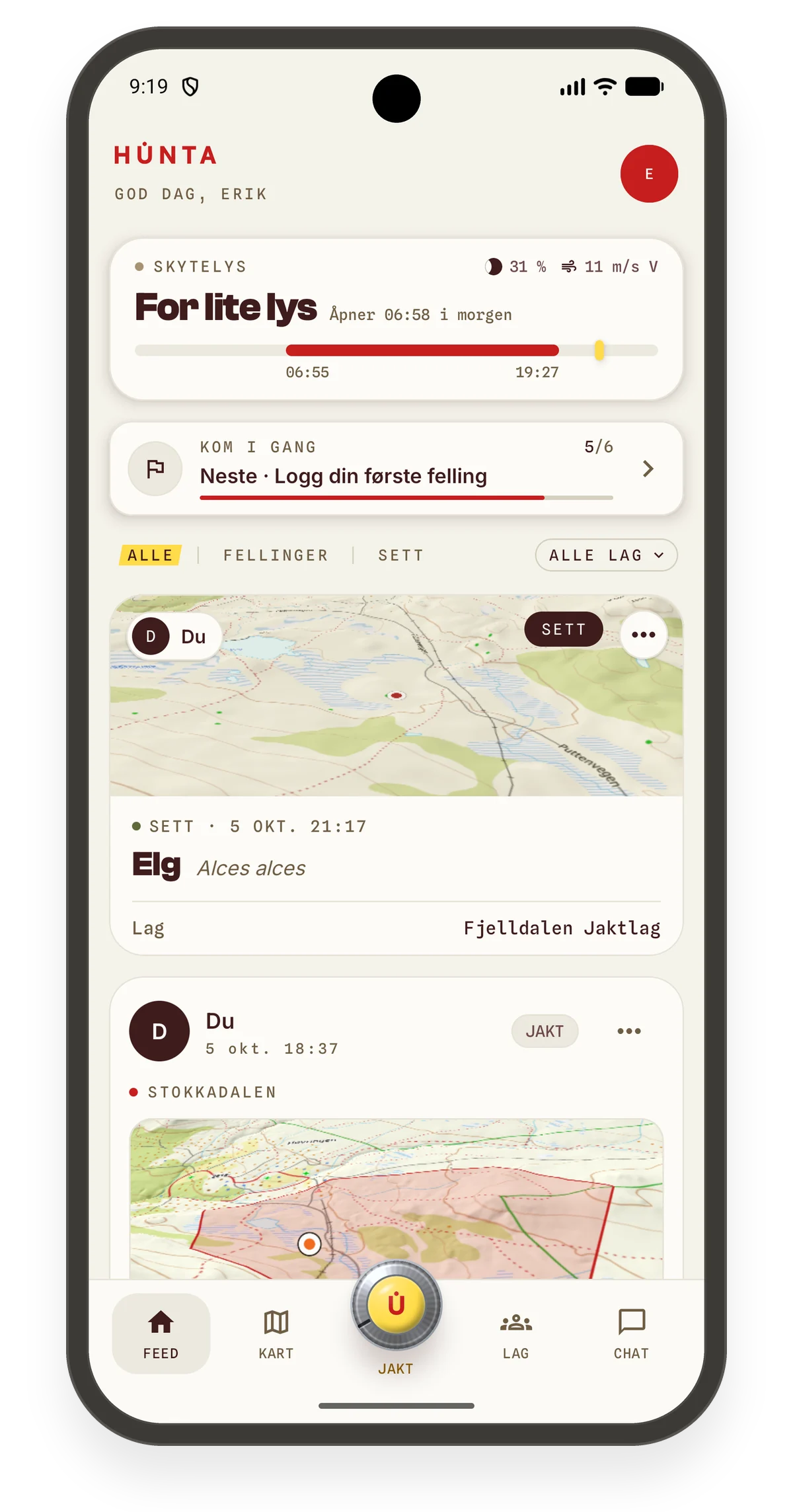793x1512 pixels.
Task: Switch to the Fellinger filter
Action: (276, 555)
